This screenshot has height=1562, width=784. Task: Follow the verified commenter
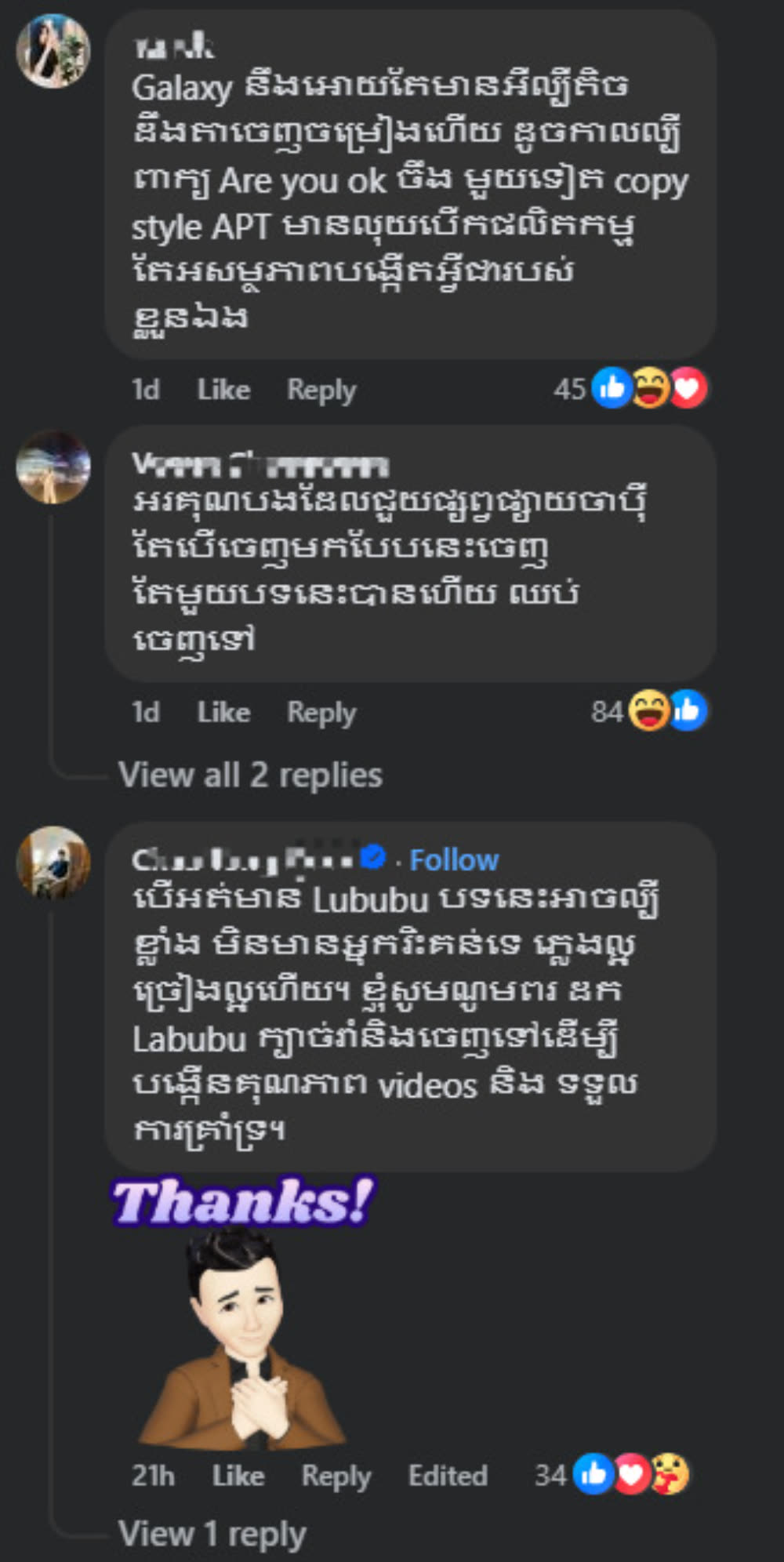454,860
